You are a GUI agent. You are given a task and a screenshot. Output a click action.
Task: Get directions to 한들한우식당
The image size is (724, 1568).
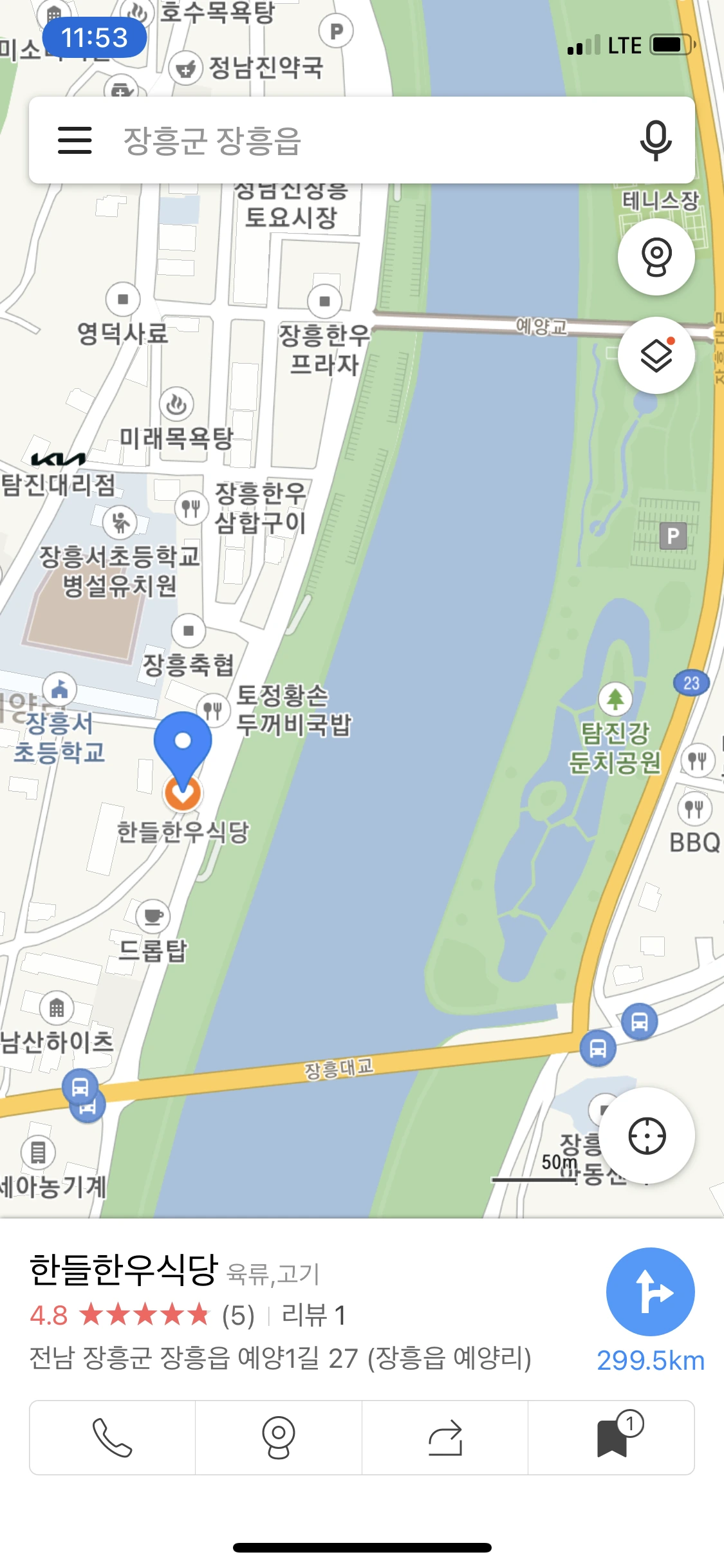point(650,1292)
